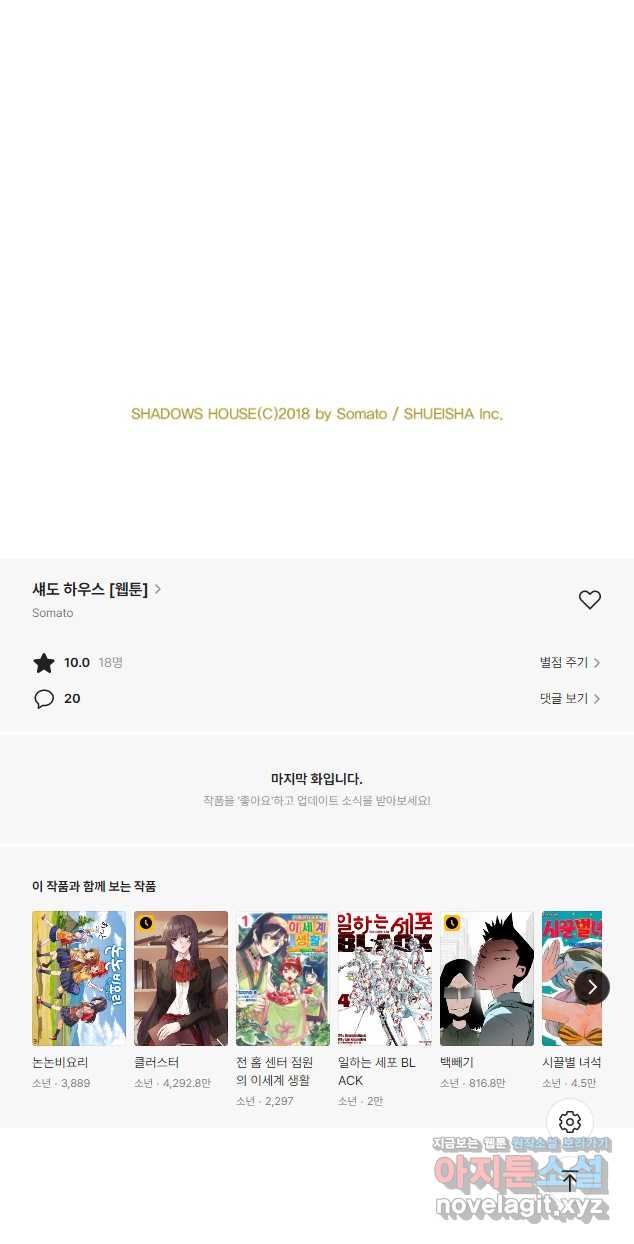Show next recommended titles with arrow
This screenshot has height=1244, width=634.
(592, 987)
